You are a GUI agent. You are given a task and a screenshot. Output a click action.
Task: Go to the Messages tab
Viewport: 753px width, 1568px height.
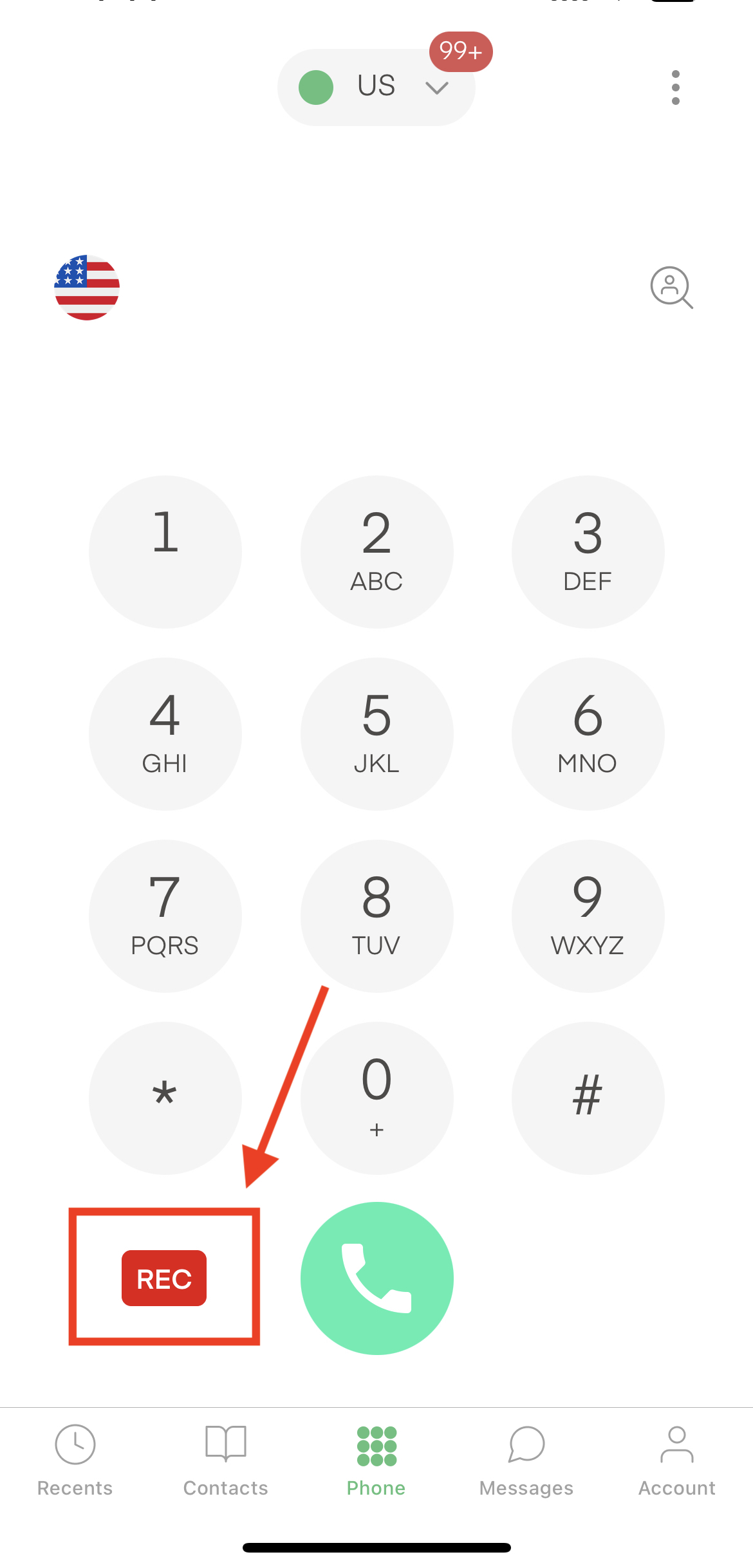[526, 1461]
